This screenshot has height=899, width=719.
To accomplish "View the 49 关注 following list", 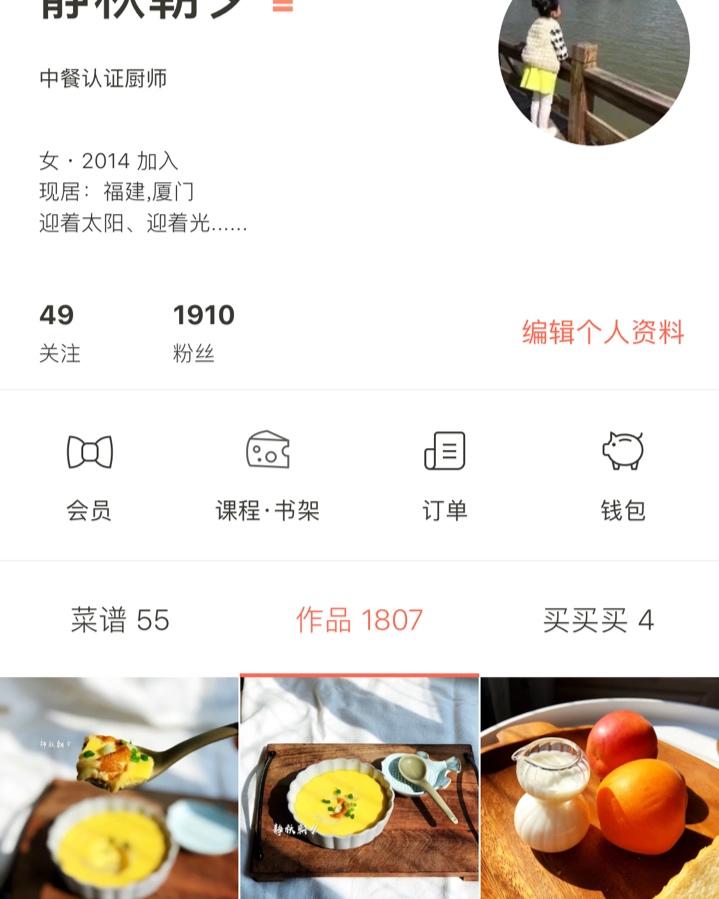I will 59,333.
